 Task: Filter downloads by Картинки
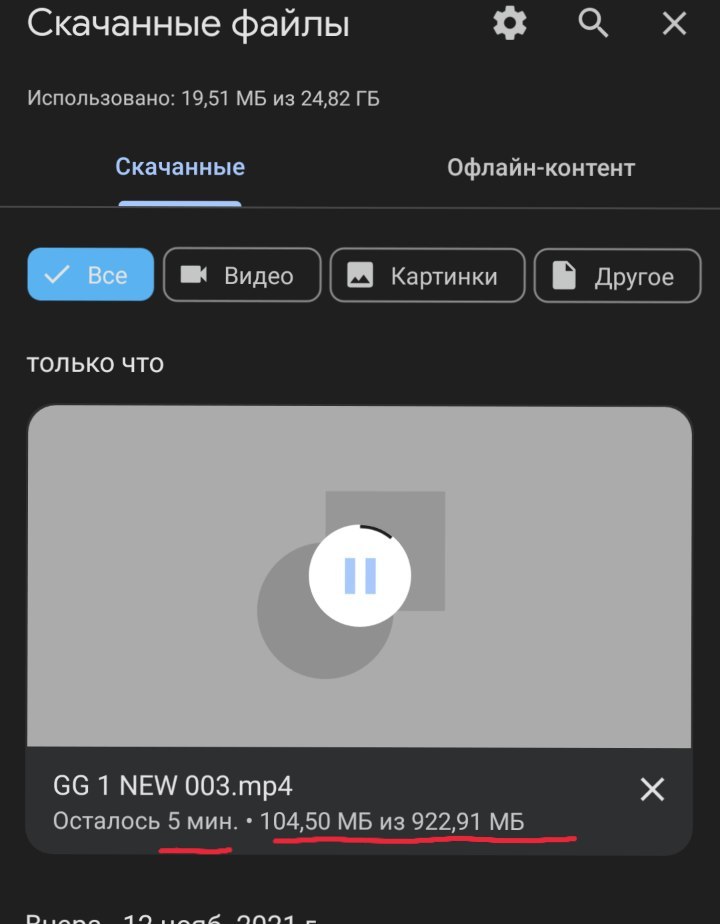[427, 275]
